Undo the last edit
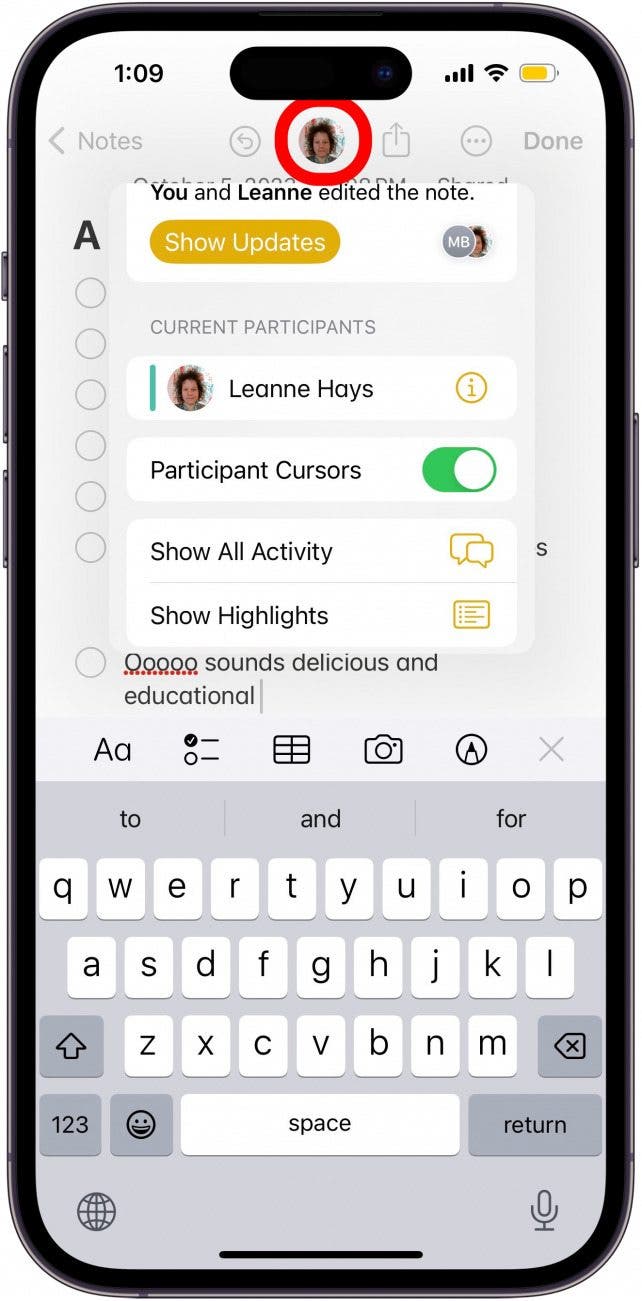 pos(244,142)
